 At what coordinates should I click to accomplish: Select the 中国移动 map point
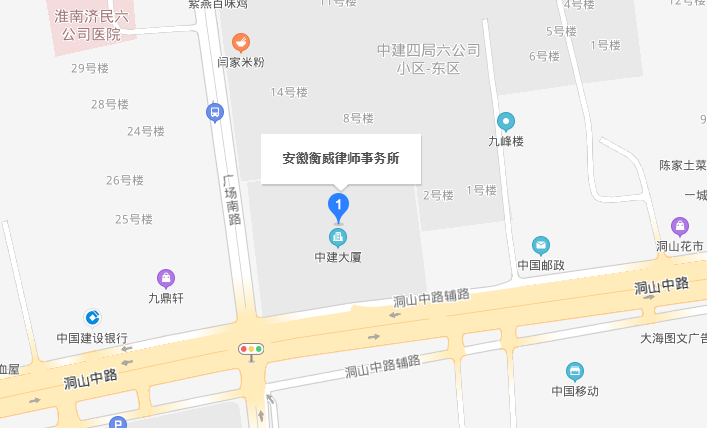pos(574,371)
